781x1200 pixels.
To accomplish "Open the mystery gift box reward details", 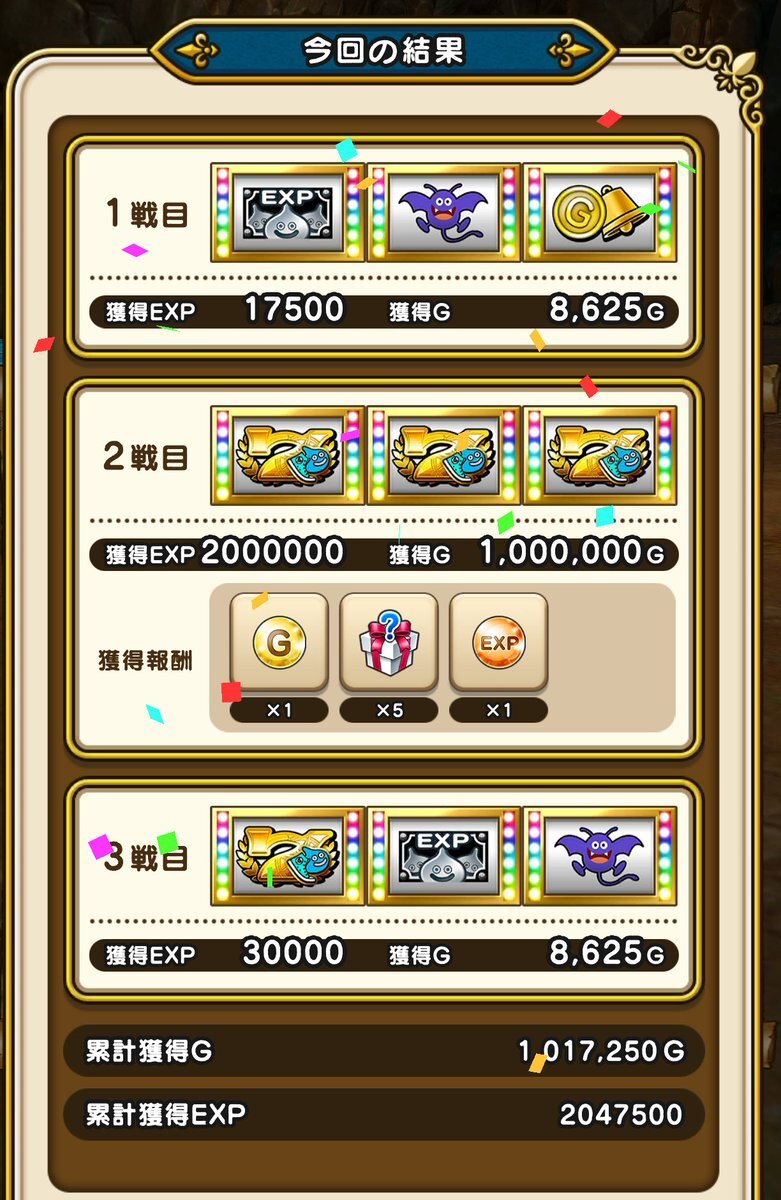I will 389,641.
